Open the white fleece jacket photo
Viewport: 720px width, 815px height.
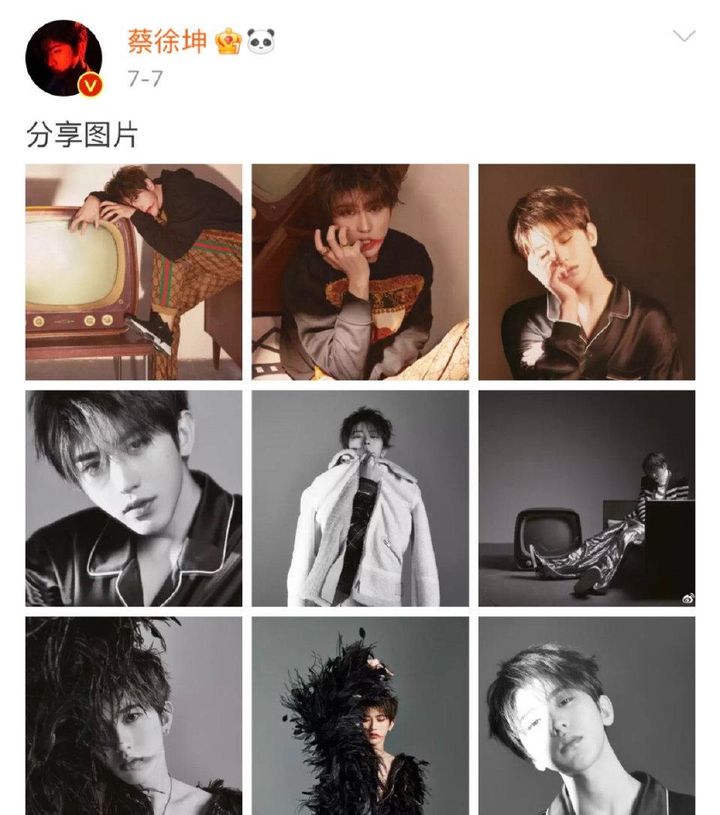coord(360,498)
